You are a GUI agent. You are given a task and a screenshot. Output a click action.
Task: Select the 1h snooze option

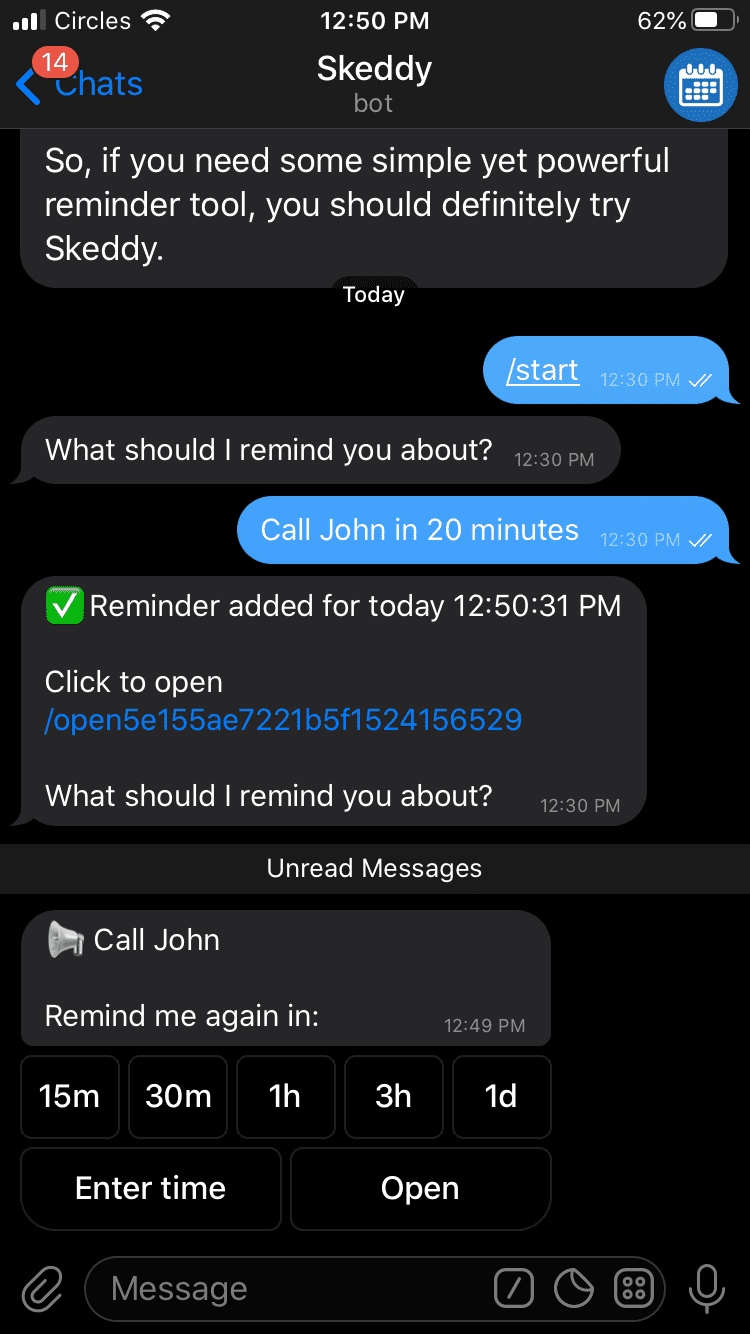click(285, 1096)
